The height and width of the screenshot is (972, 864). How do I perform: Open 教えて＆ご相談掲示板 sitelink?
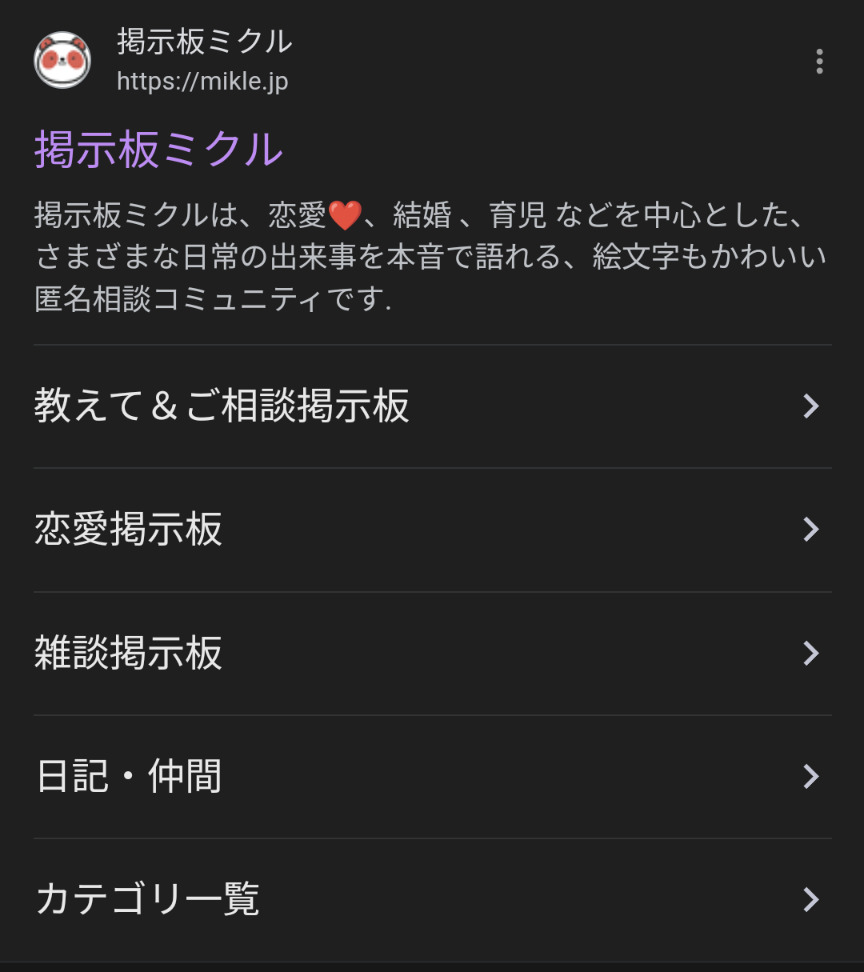pyautogui.click(x=432, y=406)
